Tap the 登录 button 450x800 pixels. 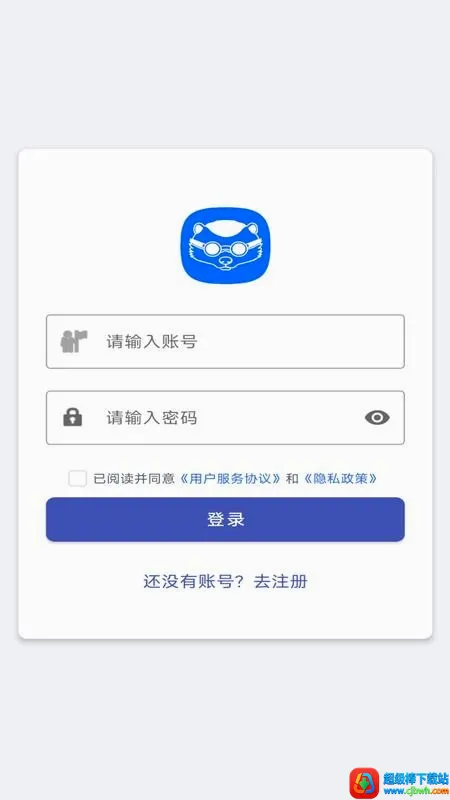[225, 519]
